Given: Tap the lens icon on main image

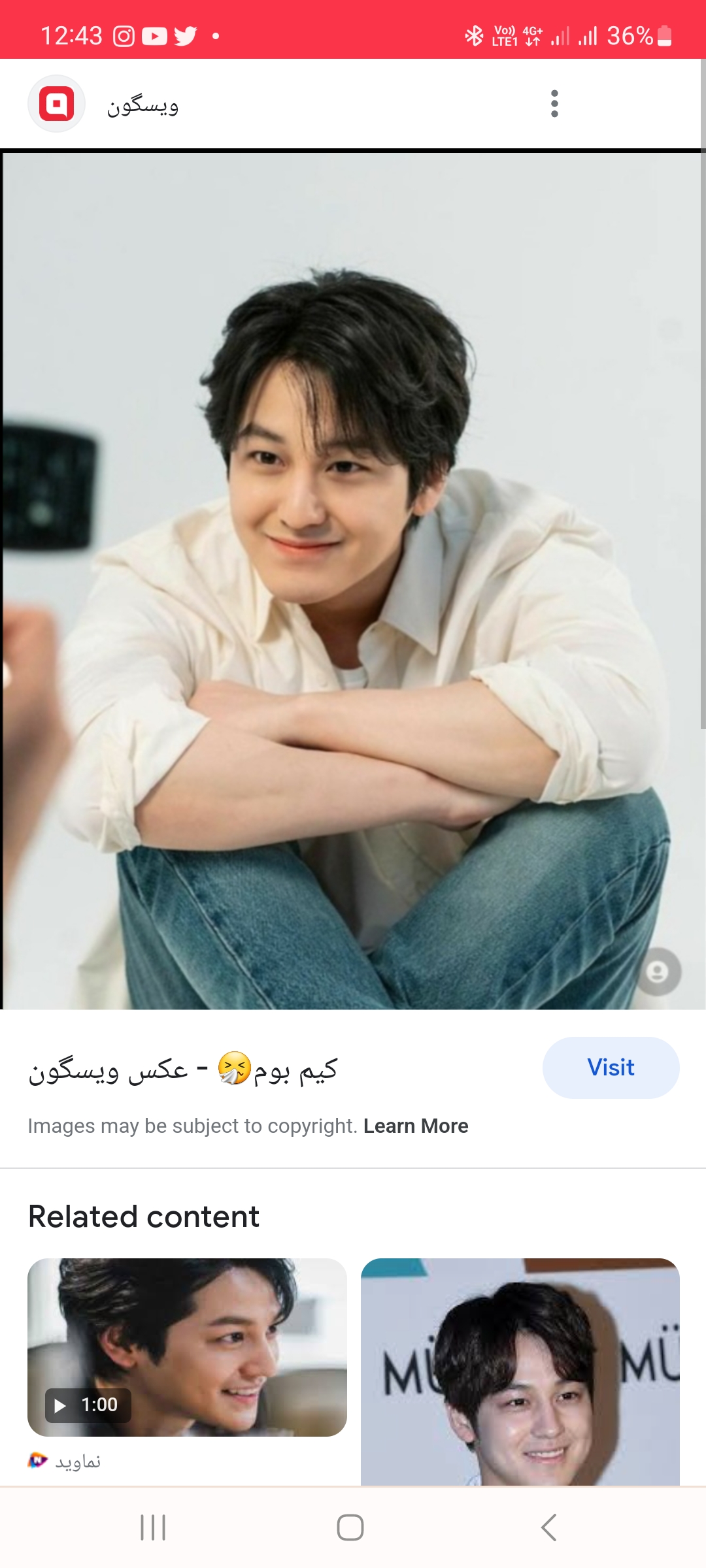Looking at the screenshot, I should click(658, 972).
